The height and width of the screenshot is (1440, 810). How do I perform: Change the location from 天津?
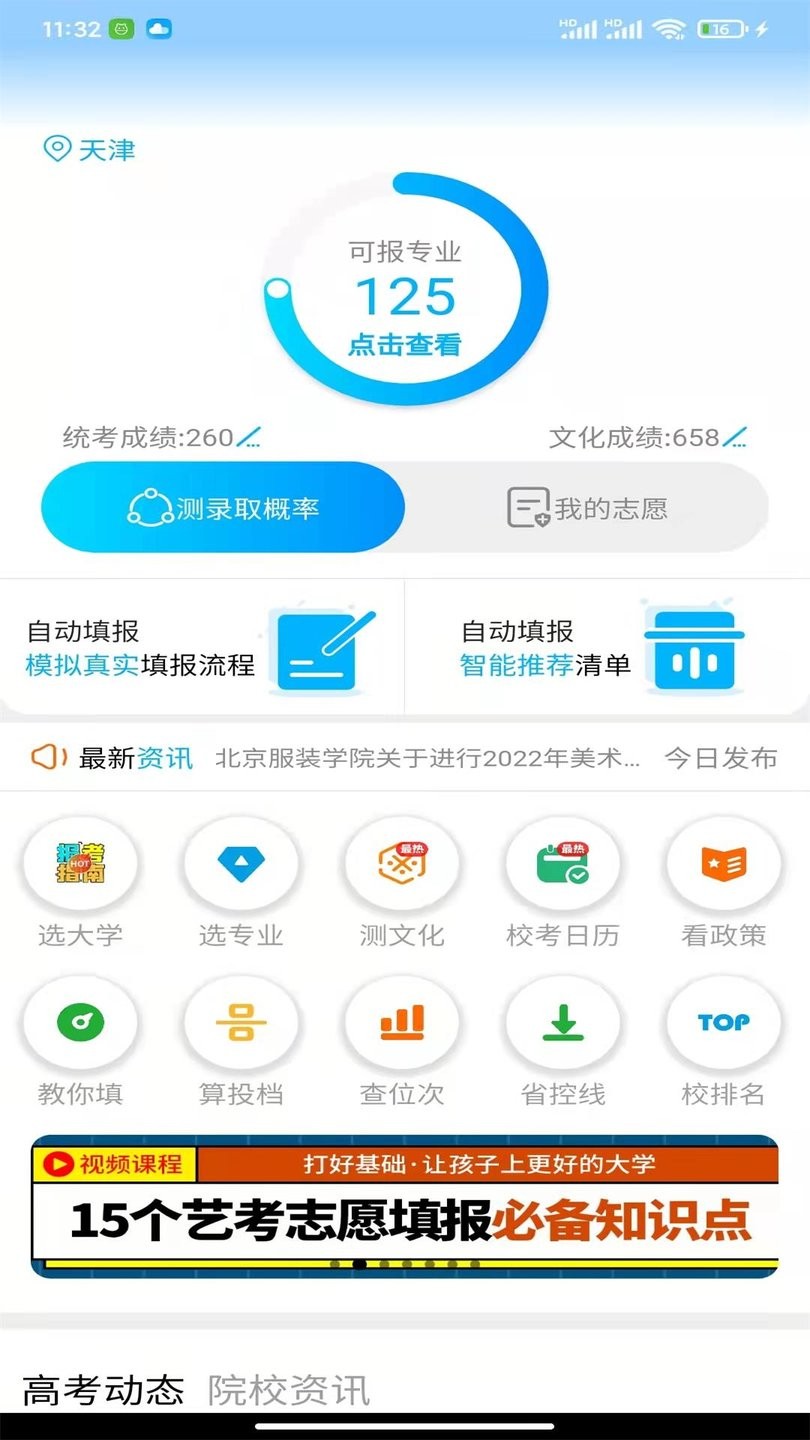click(x=89, y=150)
